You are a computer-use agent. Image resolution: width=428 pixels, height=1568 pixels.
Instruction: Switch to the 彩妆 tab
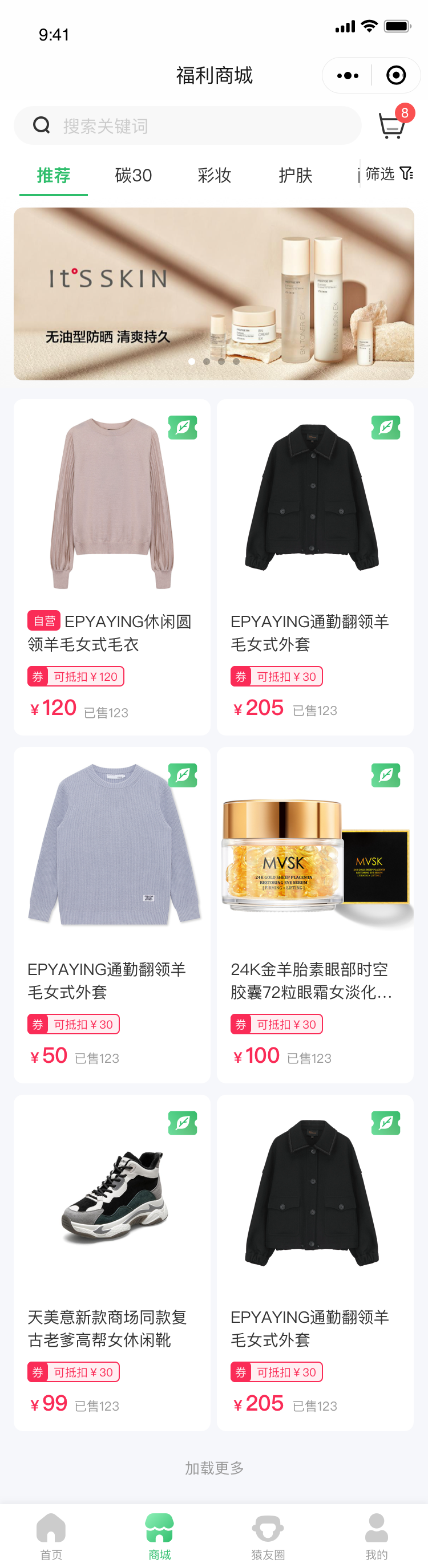215,176
